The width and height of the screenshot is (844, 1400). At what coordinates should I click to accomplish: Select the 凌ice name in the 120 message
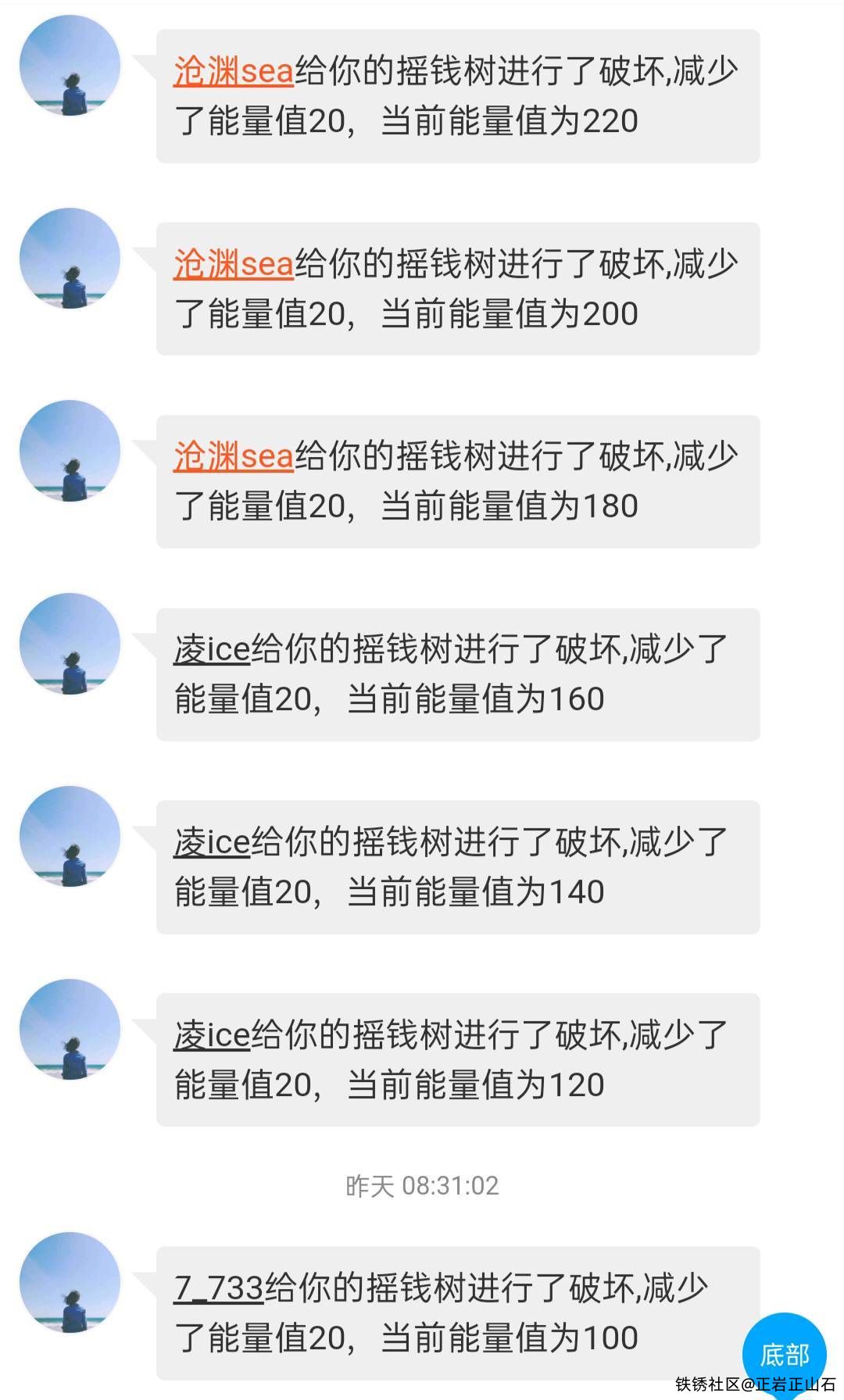click(212, 1035)
